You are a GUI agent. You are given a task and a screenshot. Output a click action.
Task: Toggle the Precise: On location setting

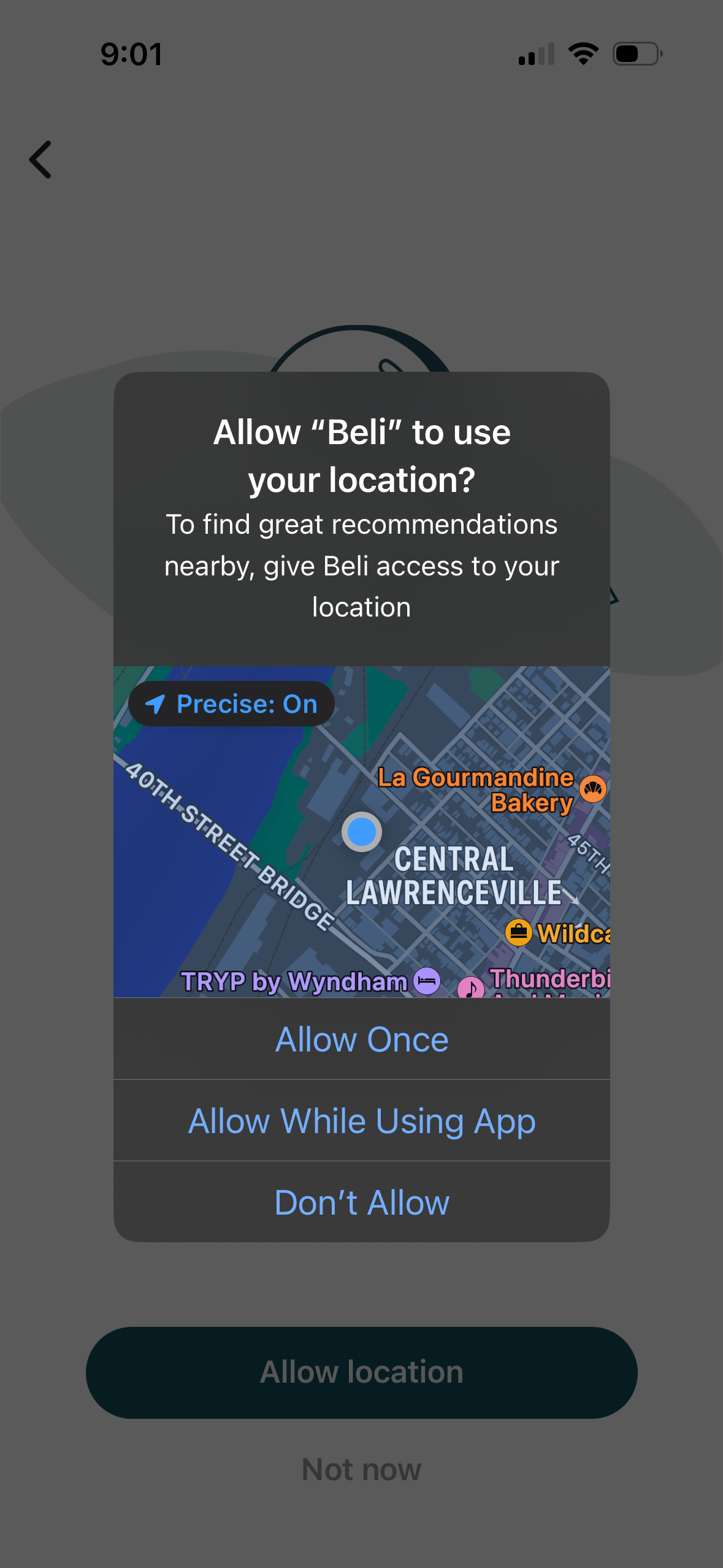click(x=232, y=704)
